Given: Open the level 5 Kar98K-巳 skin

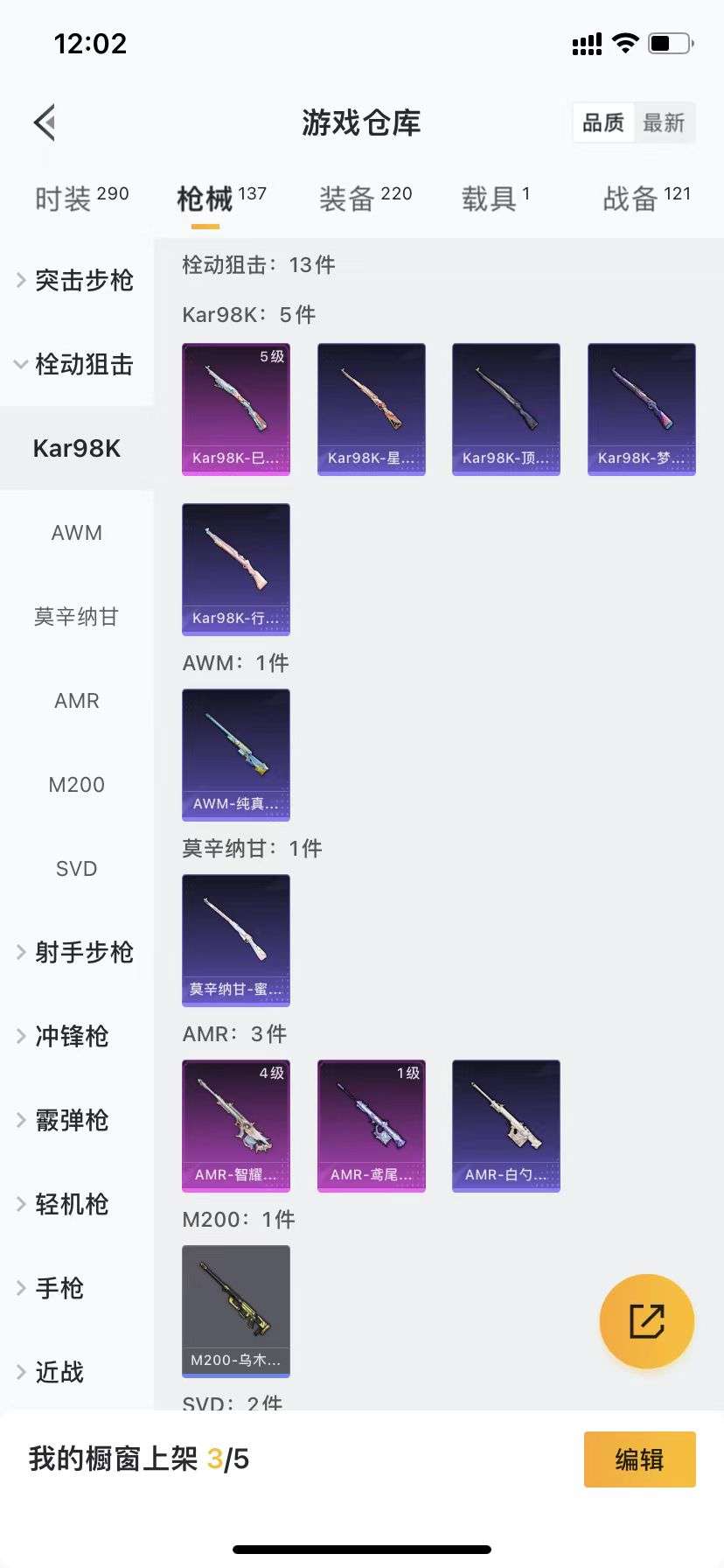Looking at the screenshot, I should point(235,409).
